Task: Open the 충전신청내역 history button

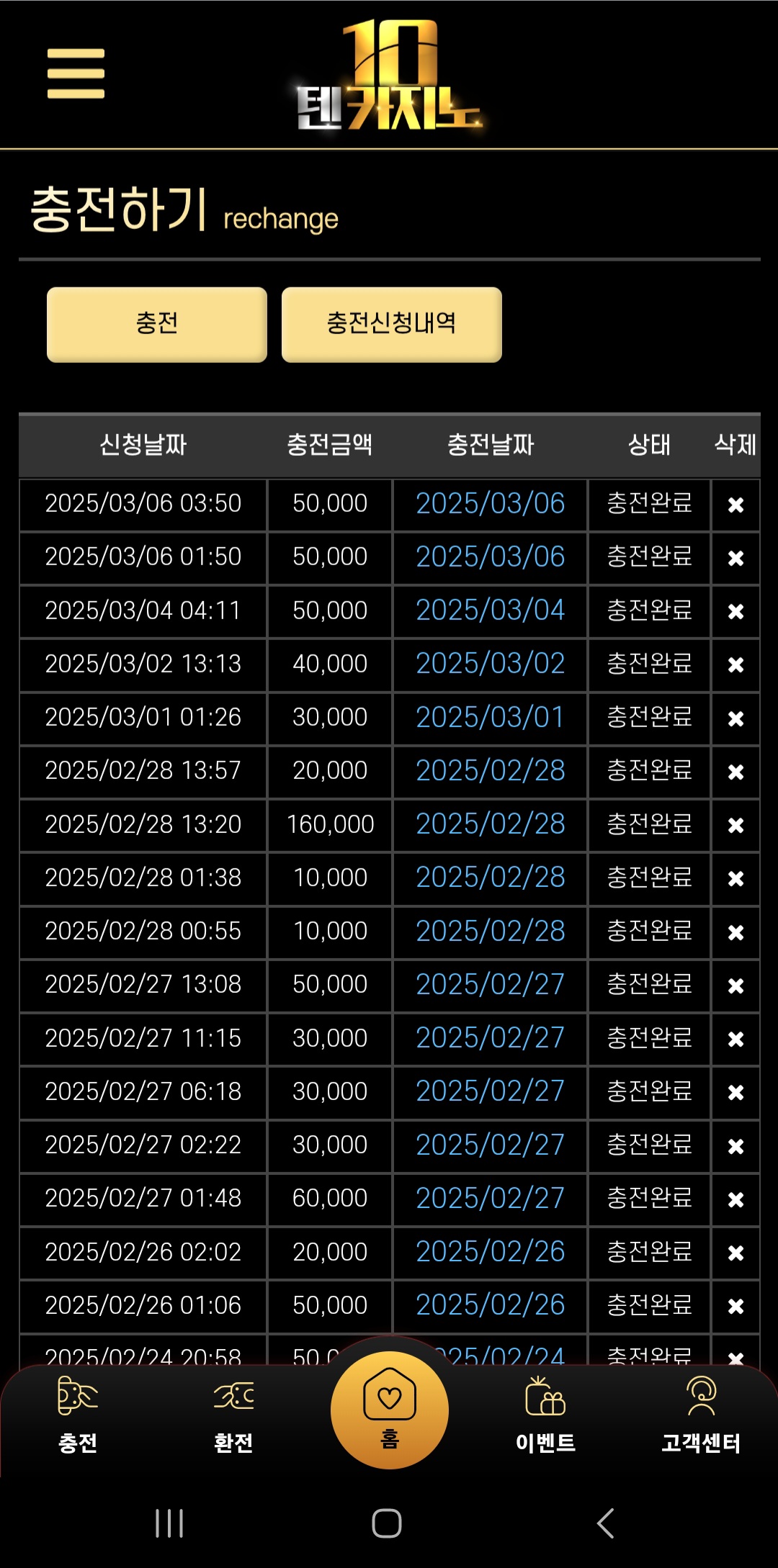Action: [x=391, y=324]
